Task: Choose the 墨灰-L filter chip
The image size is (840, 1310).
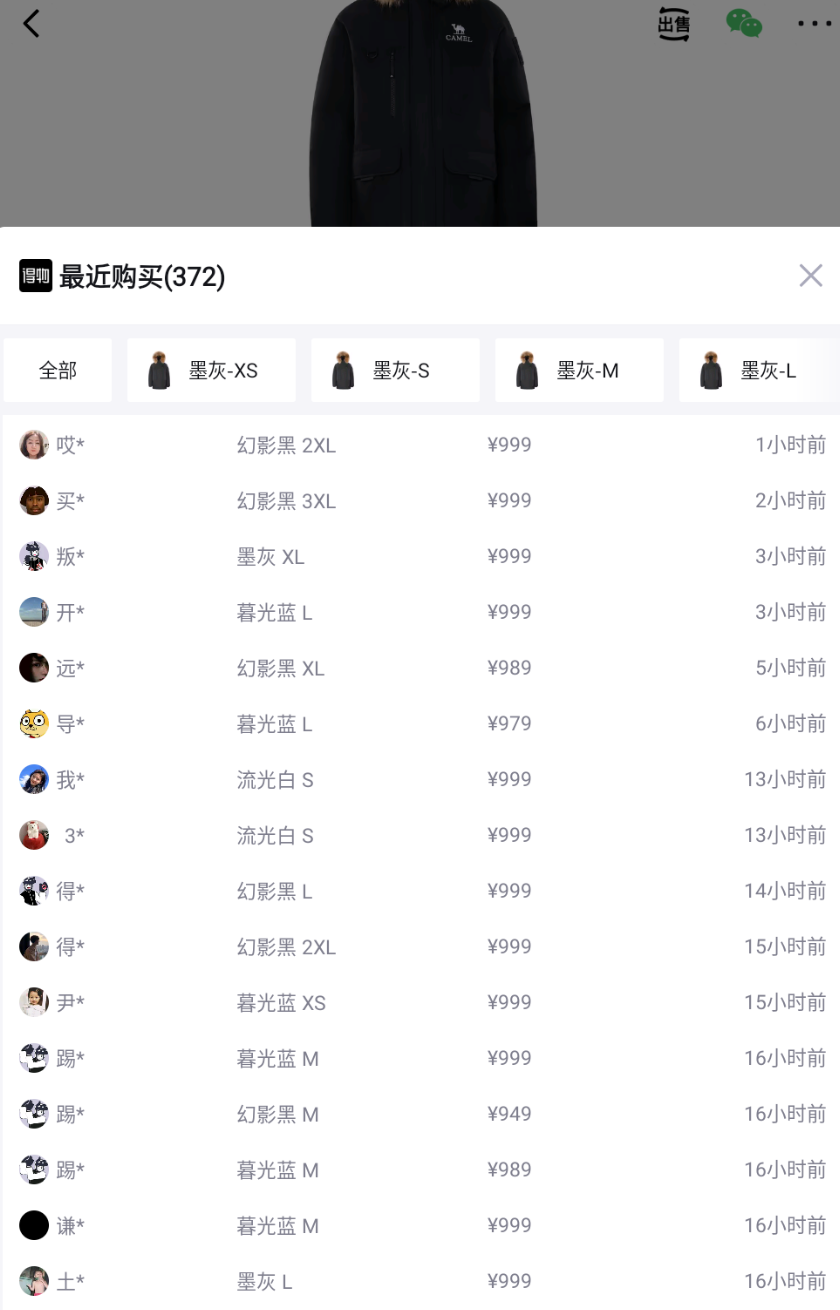Action: [x=759, y=370]
